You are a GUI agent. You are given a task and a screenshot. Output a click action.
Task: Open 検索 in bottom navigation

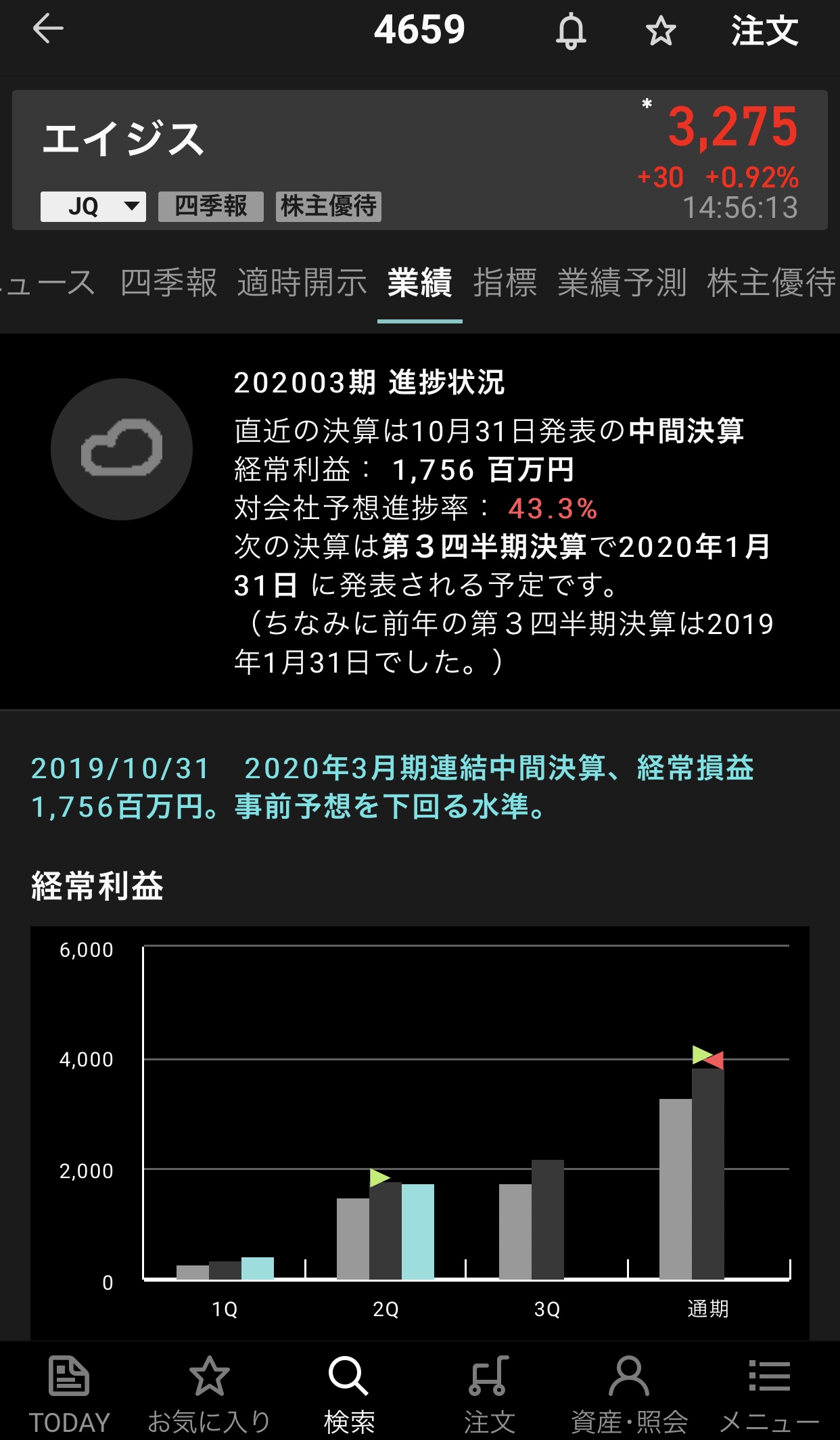349,1394
